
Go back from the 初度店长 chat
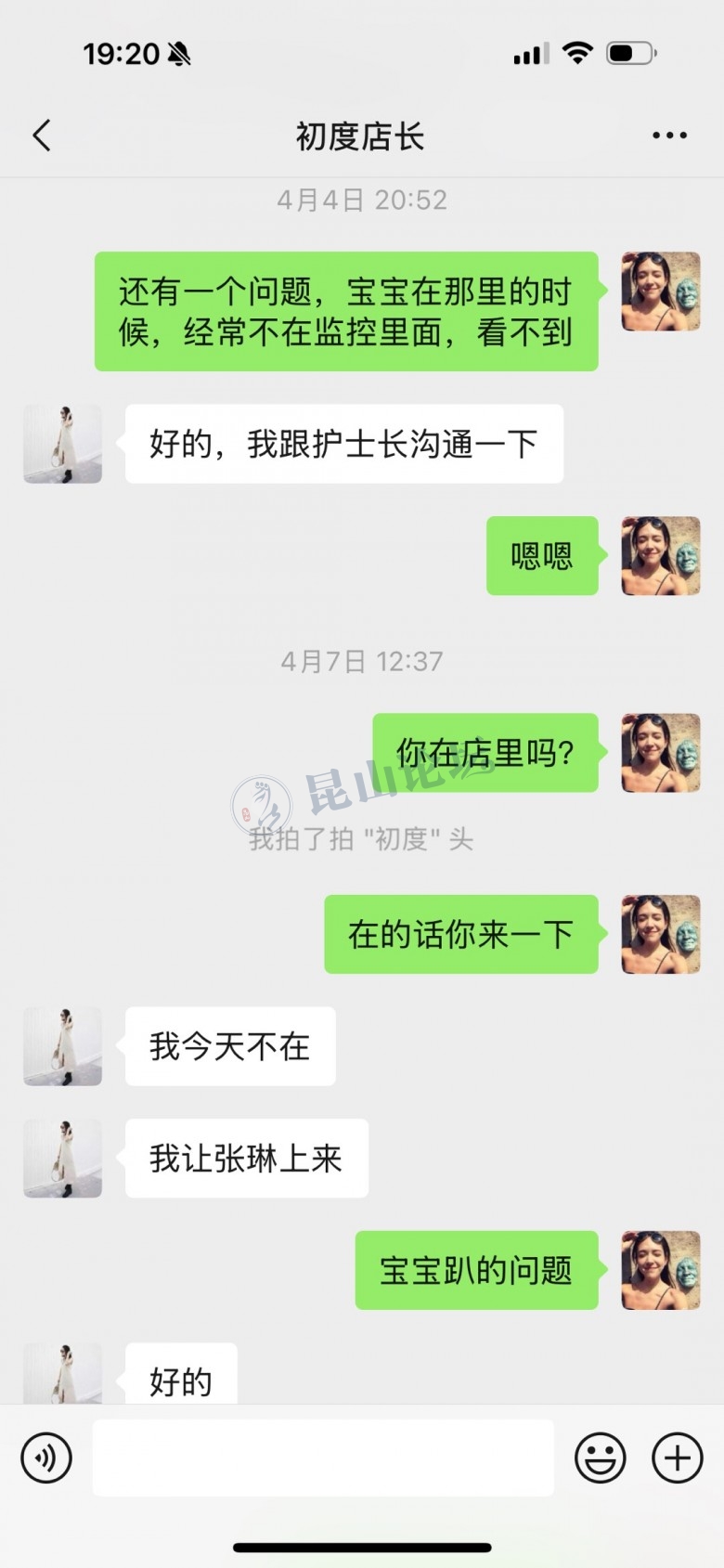pyautogui.click(x=42, y=136)
